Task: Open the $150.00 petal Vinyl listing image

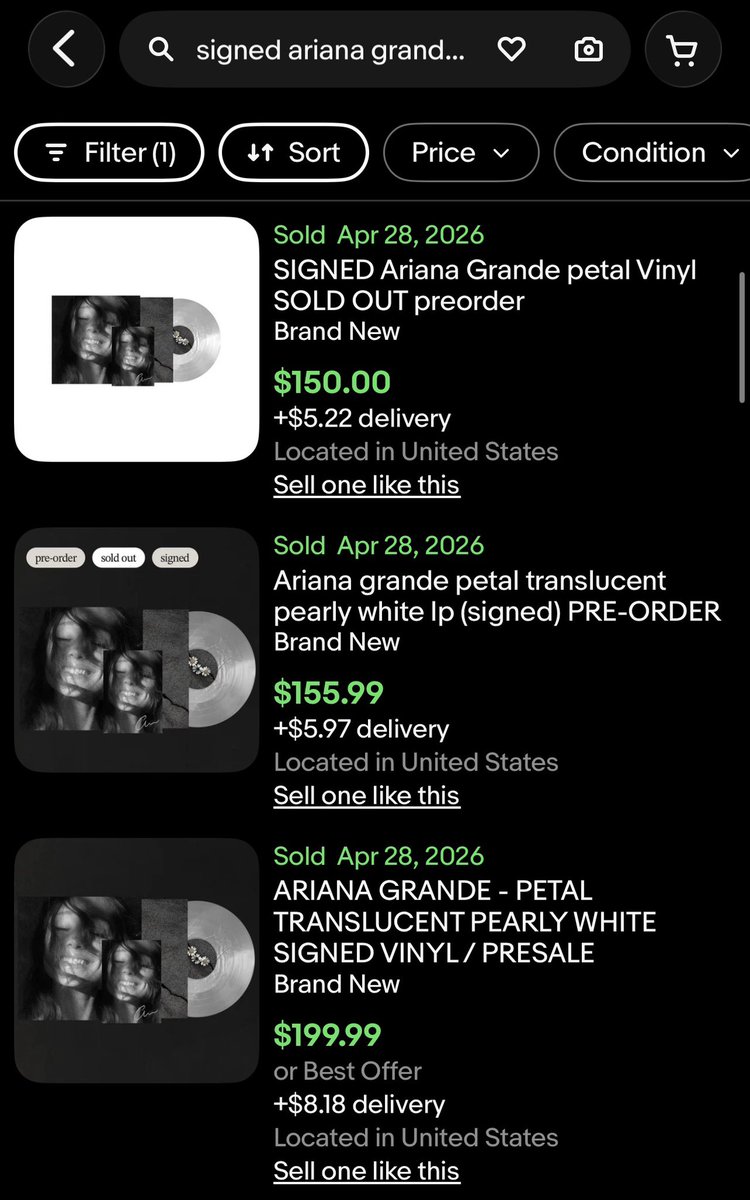Action: [x=137, y=339]
